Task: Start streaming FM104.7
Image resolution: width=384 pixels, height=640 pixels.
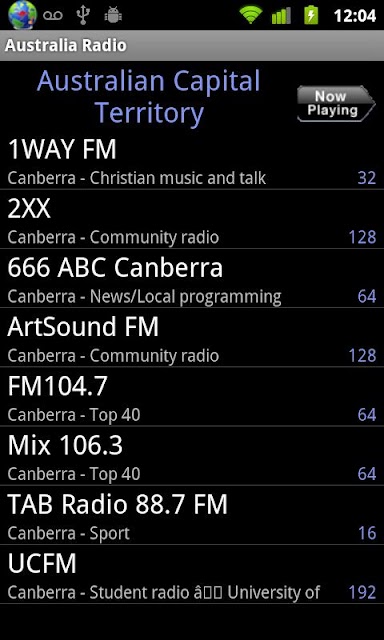Action: pyautogui.click(x=192, y=397)
